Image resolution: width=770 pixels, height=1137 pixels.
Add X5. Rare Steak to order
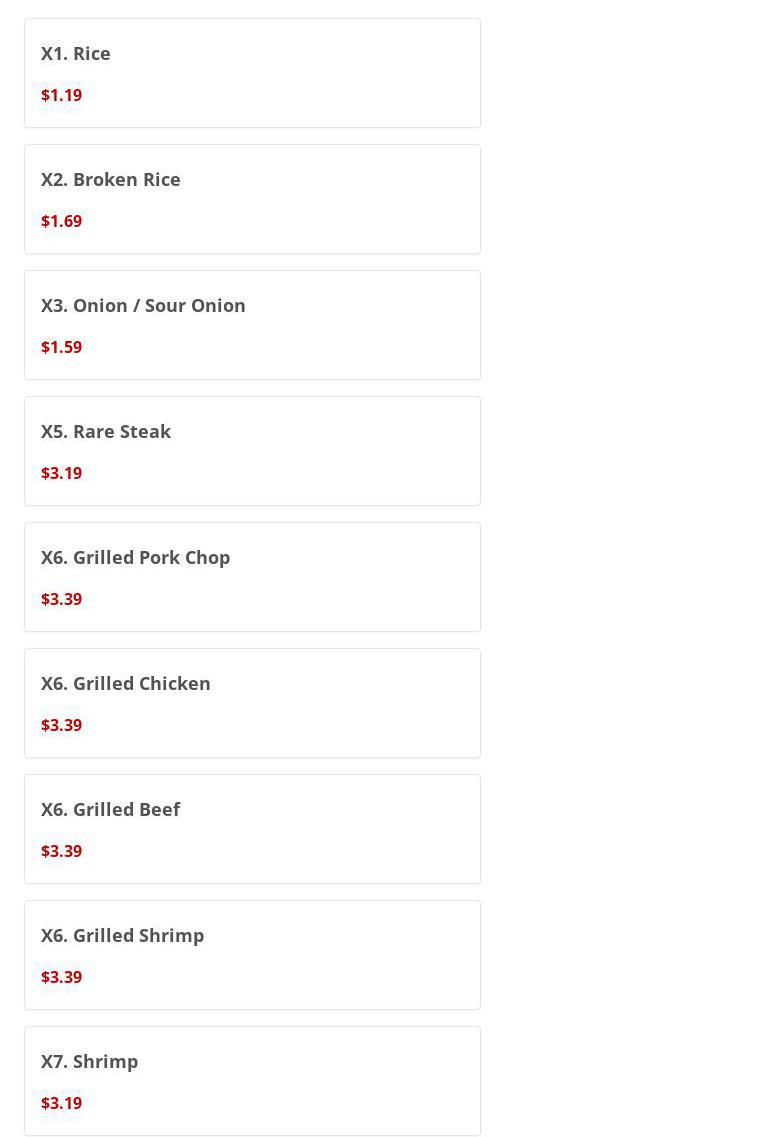252,451
